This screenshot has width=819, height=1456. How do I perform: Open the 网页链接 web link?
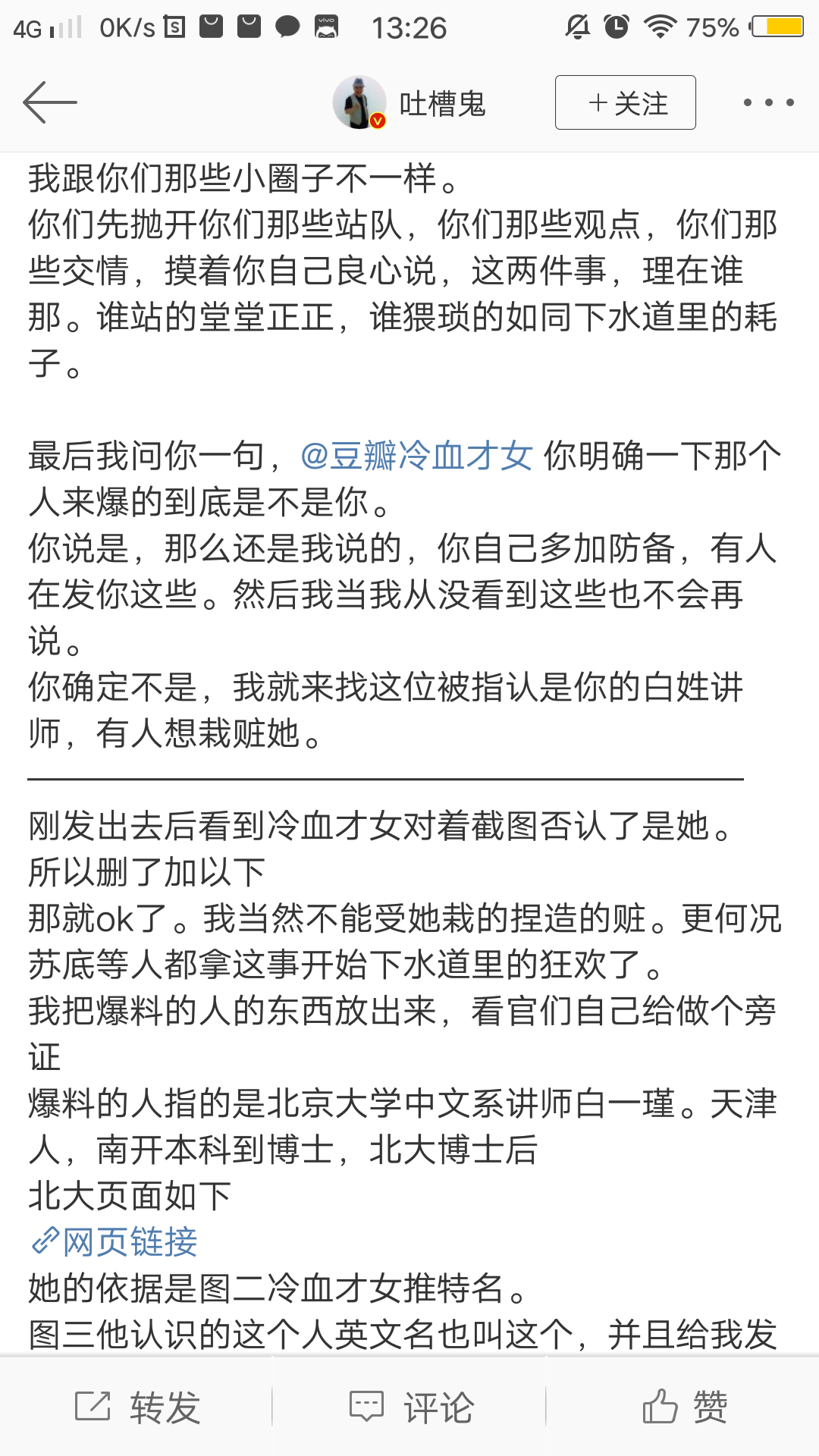click(x=115, y=1242)
